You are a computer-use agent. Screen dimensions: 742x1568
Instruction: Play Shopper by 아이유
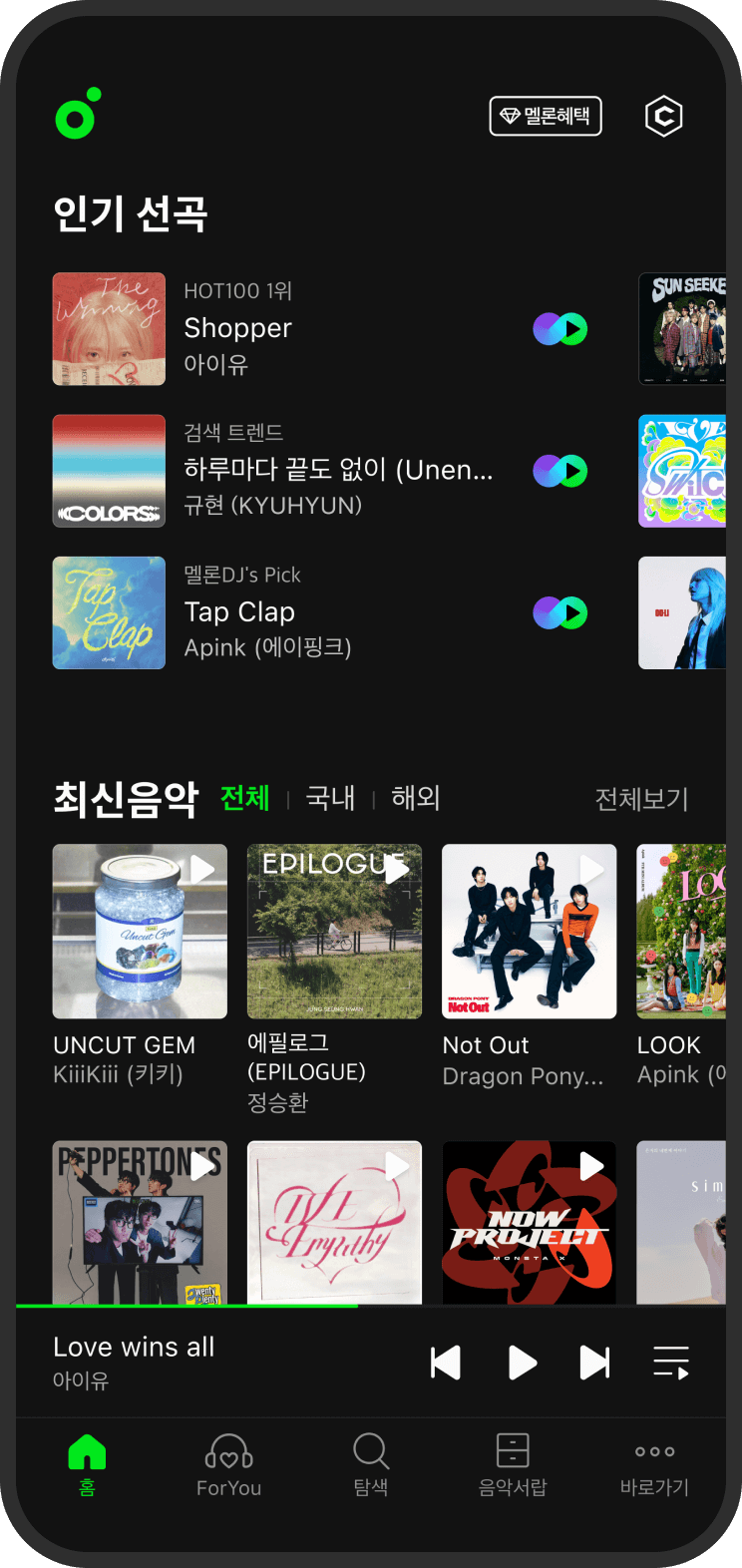560,328
